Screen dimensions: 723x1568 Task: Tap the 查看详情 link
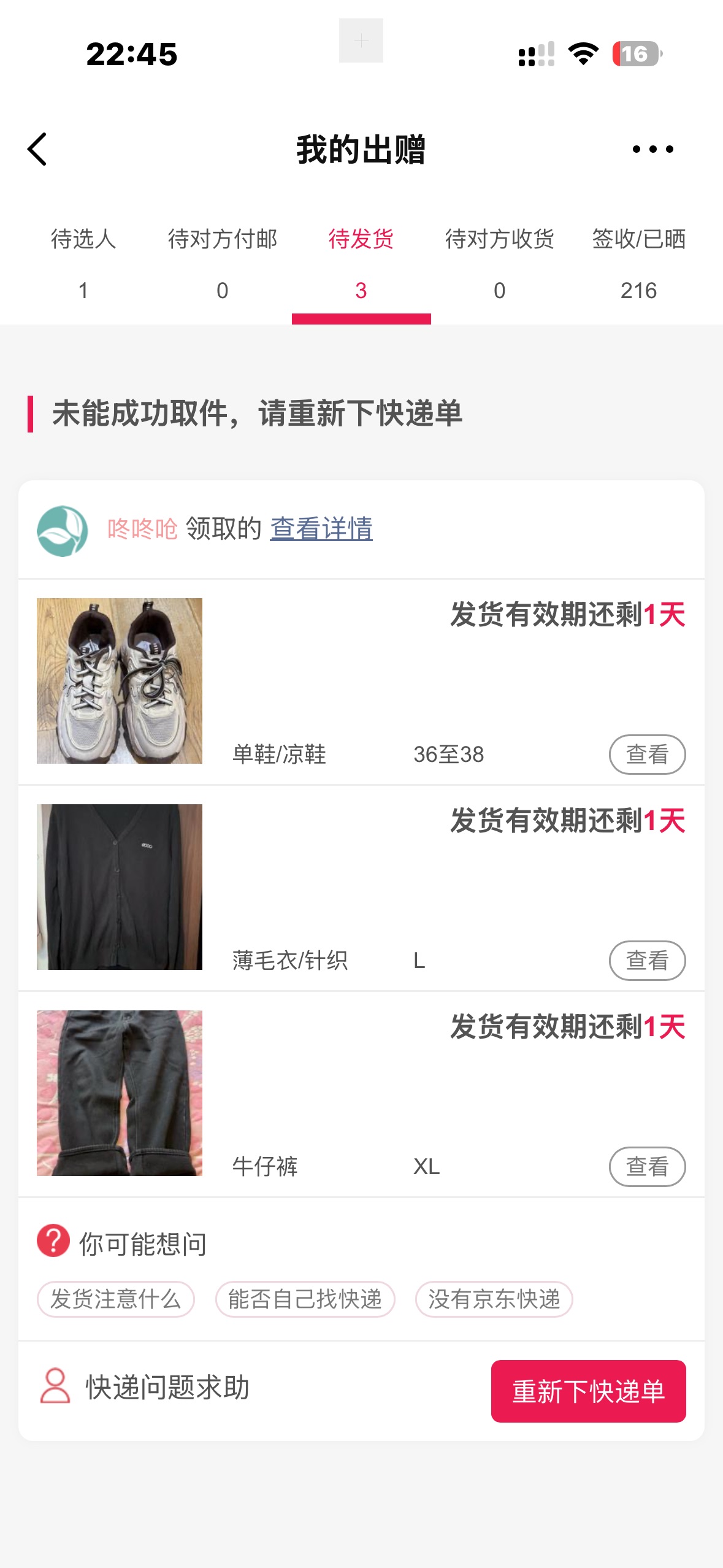pos(321,529)
